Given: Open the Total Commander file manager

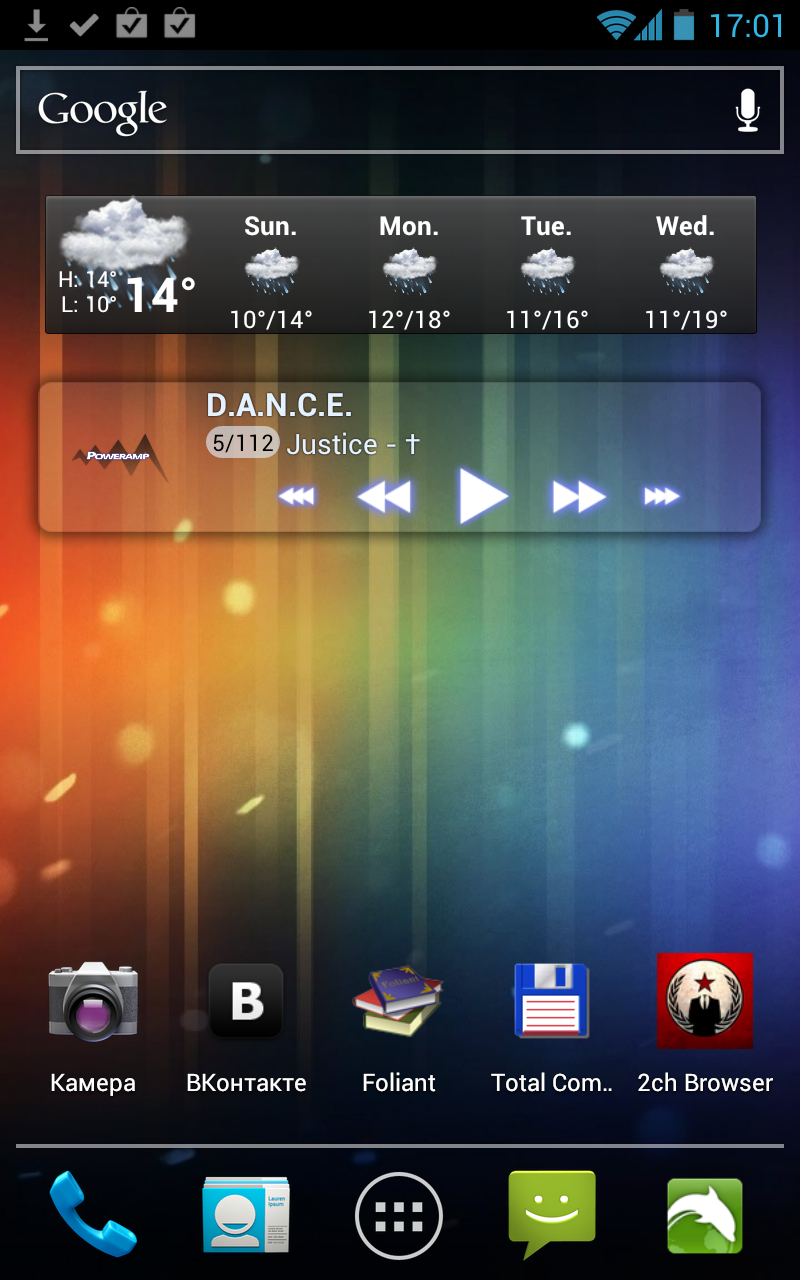Looking at the screenshot, I should (x=552, y=1027).
